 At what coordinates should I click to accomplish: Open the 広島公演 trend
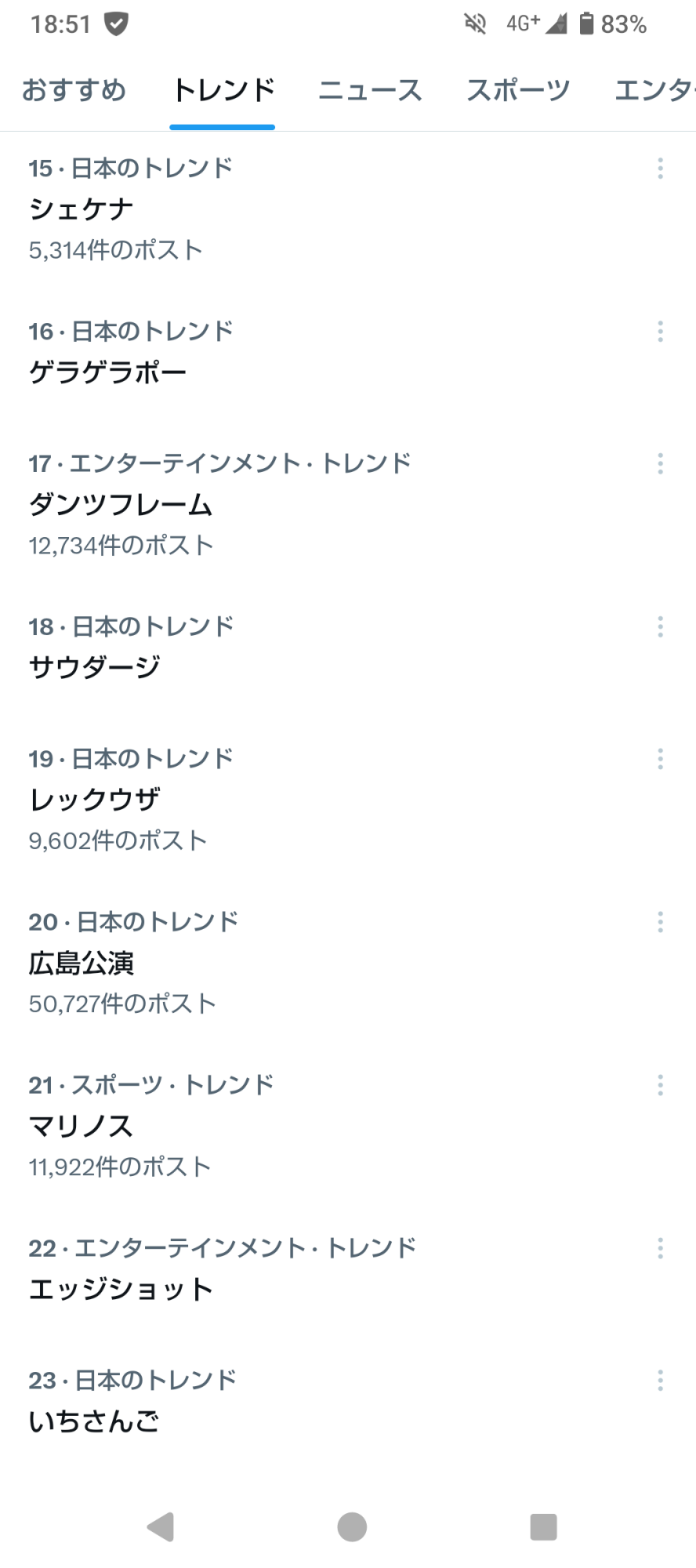pyautogui.click(x=82, y=963)
